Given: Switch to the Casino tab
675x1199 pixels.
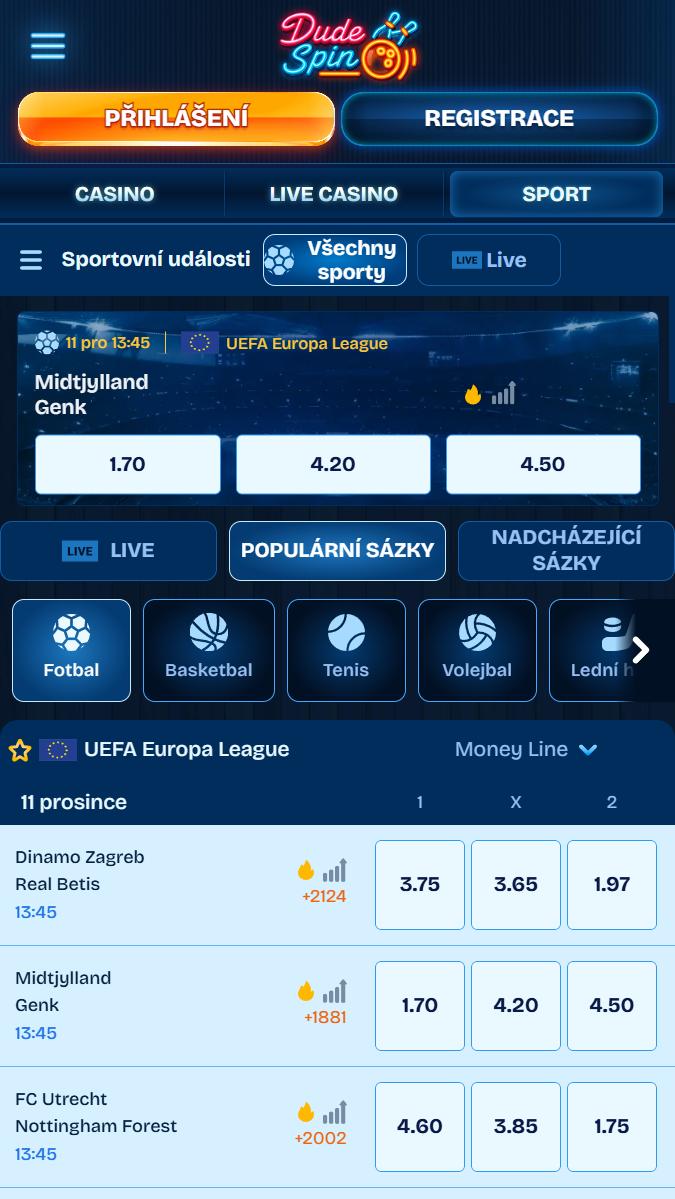Looking at the screenshot, I should [x=115, y=194].
